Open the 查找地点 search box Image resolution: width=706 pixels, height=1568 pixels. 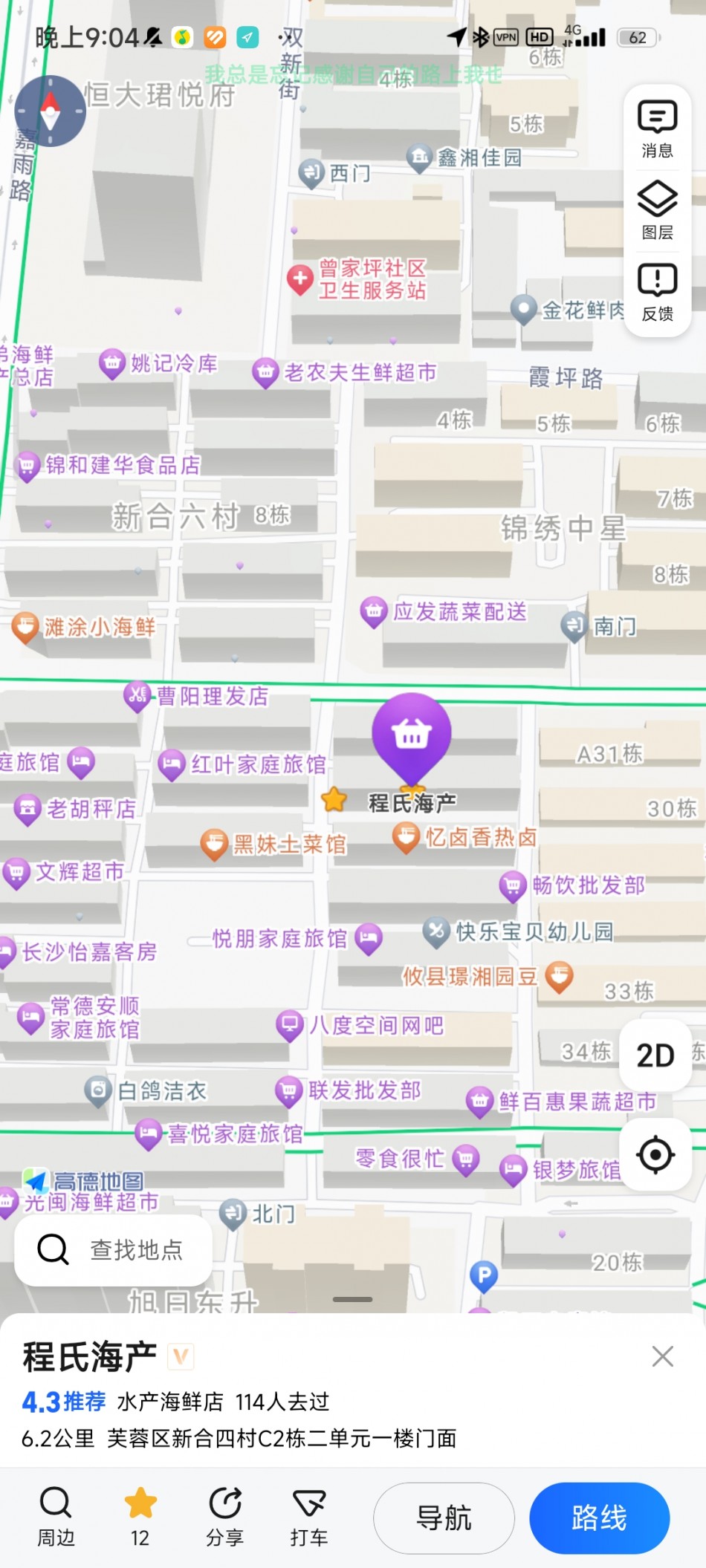pos(113,1249)
